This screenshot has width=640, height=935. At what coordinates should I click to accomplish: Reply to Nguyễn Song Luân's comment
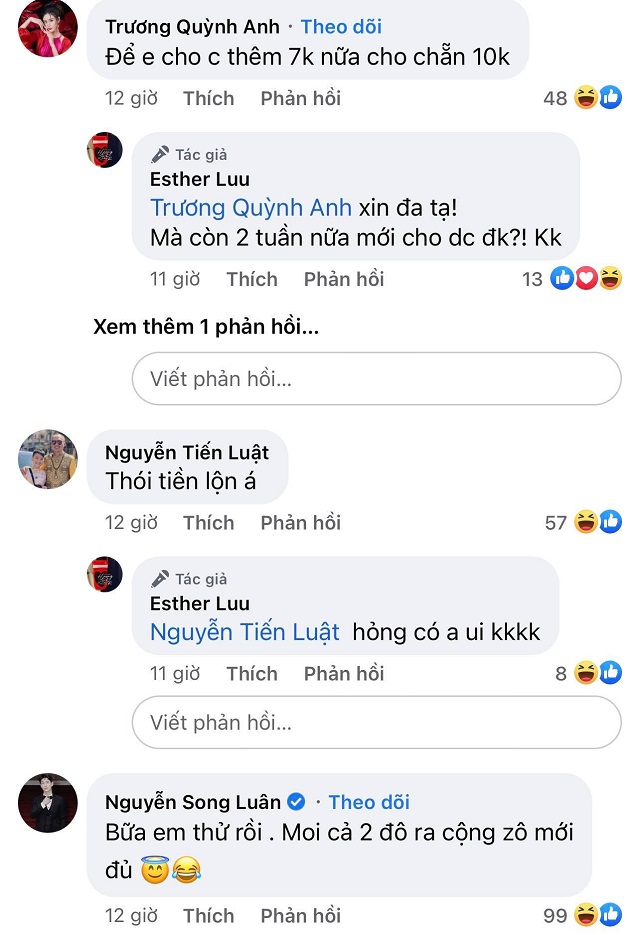pyautogui.click(x=300, y=915)
